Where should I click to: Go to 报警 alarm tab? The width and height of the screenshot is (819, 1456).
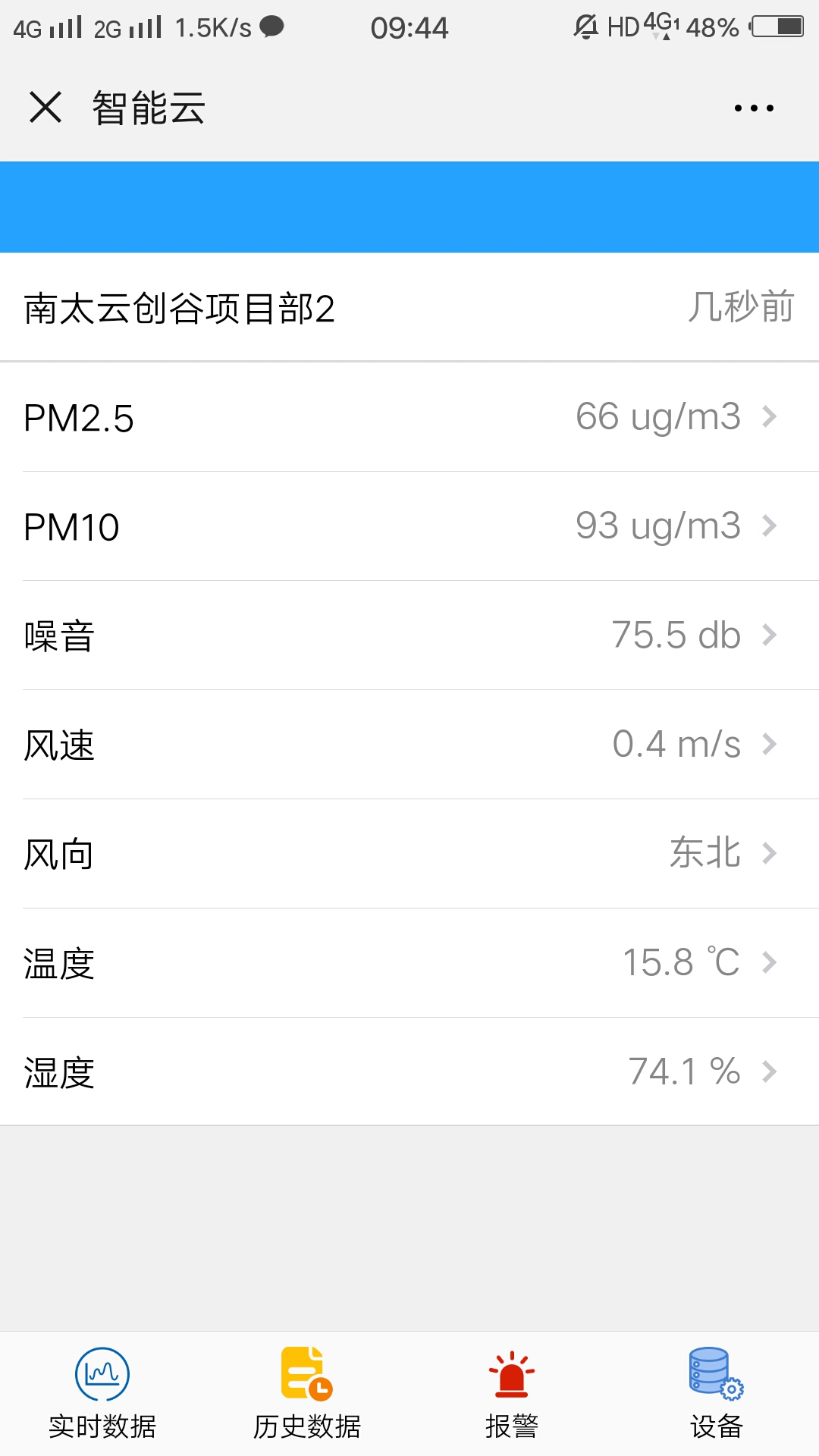tap(512, 1394)
